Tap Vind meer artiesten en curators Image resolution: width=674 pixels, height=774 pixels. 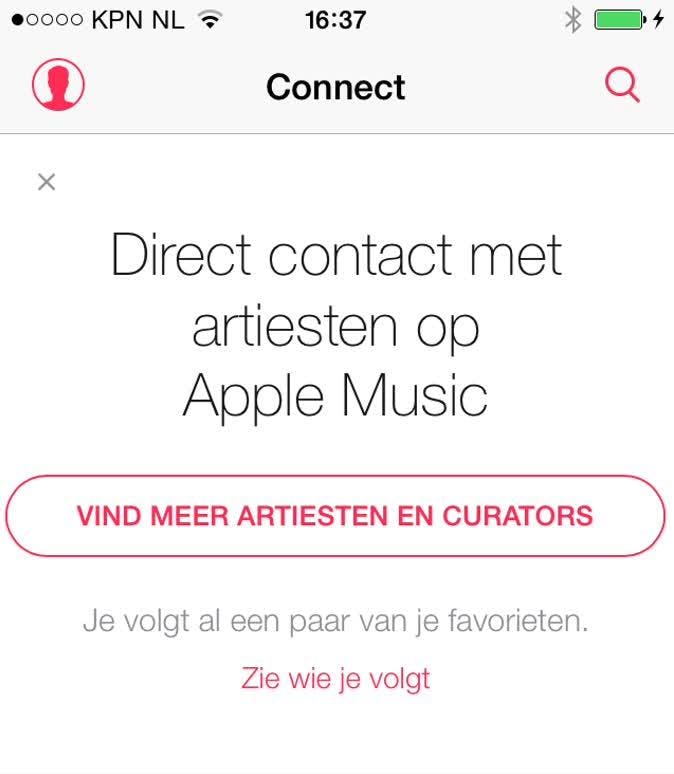pos(335,516)
